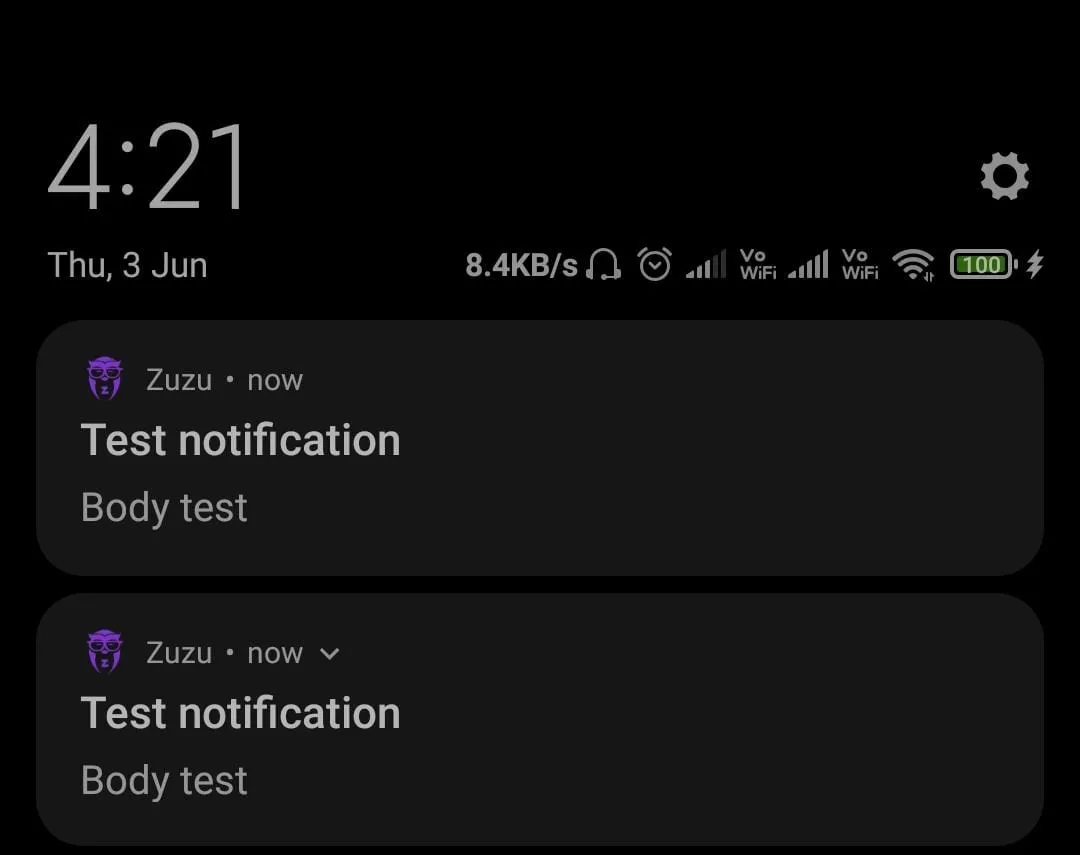Viewport: 1080px width, 855px height.
Task: Open the Zuzu notification lacking an expand chevron
Action: 540,448
